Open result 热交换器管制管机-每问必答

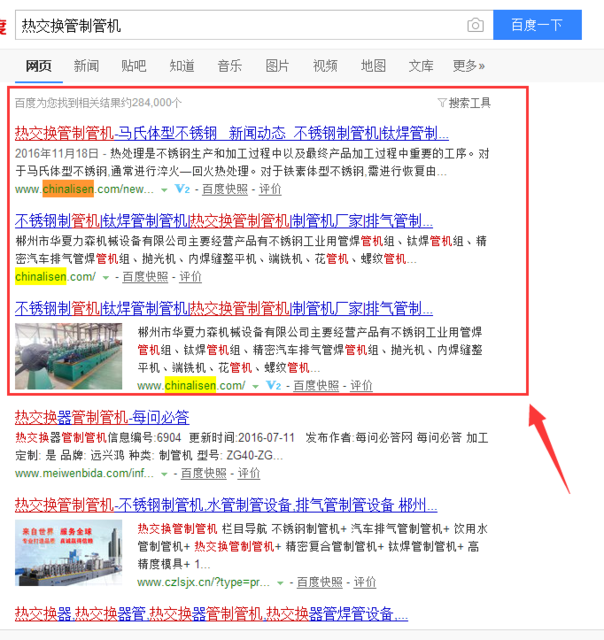(x=102, y=417)
